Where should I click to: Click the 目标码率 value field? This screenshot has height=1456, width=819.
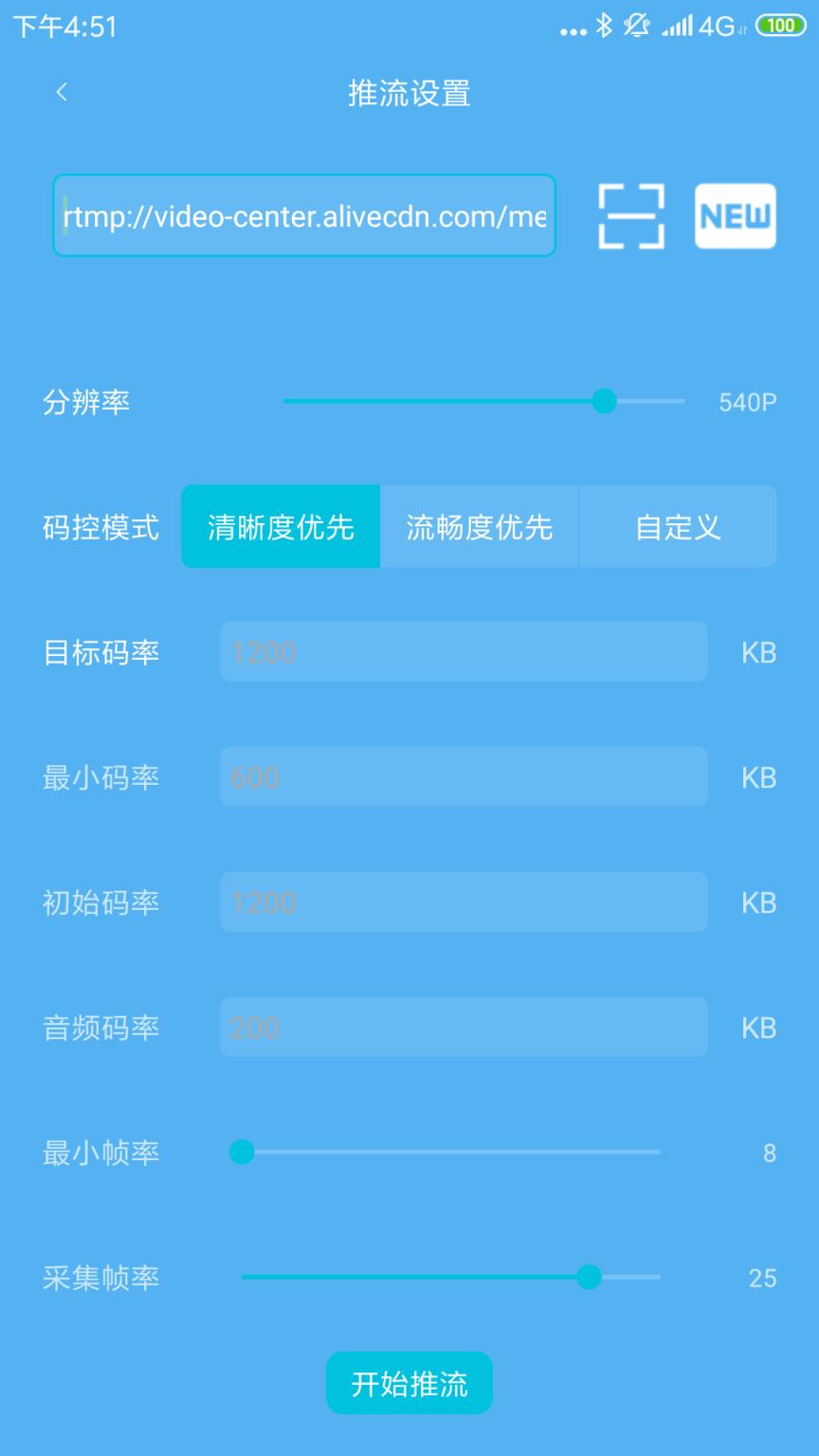tap(463, 651)
